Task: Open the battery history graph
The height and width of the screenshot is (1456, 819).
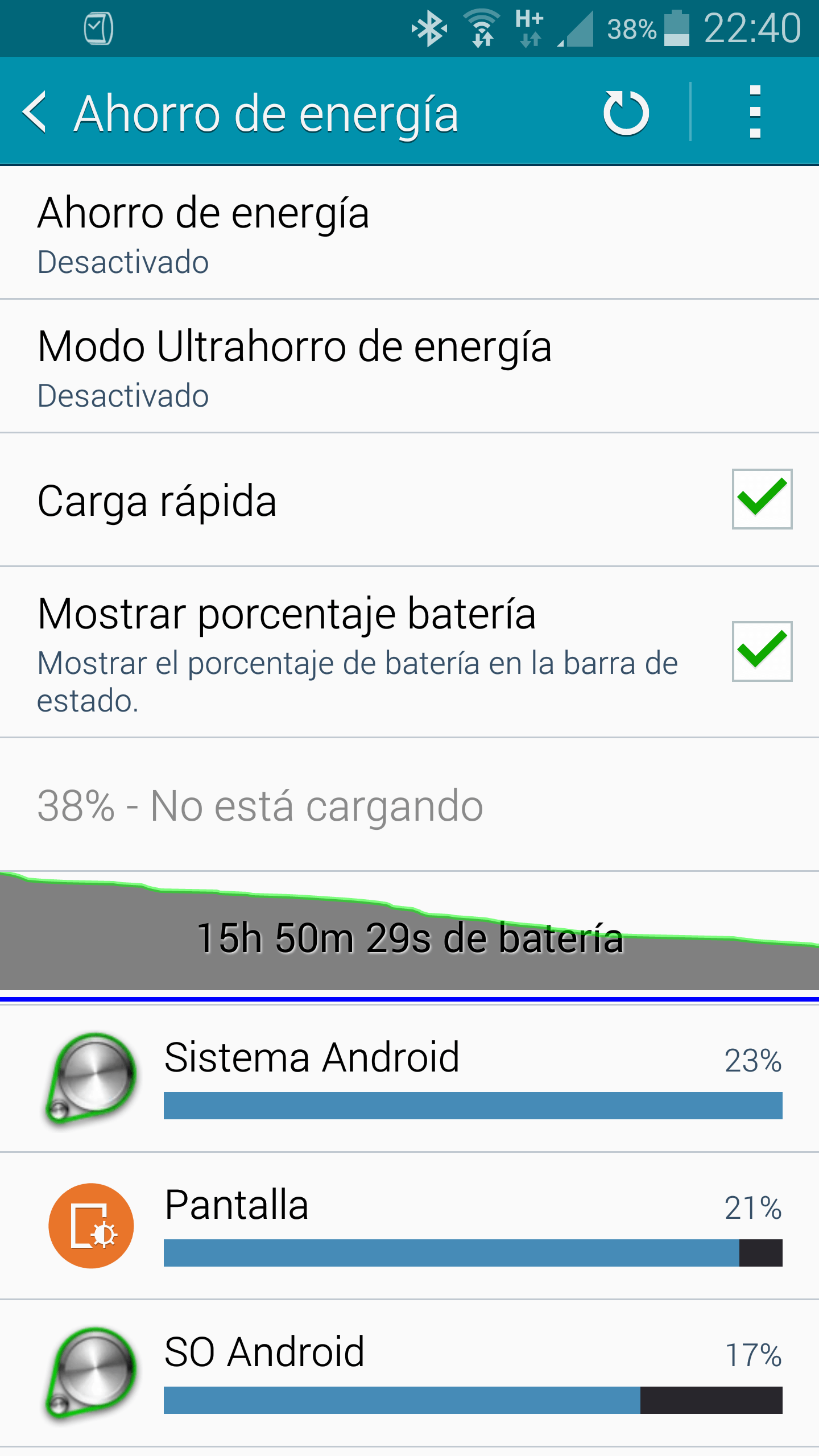Action: (409, 933)
